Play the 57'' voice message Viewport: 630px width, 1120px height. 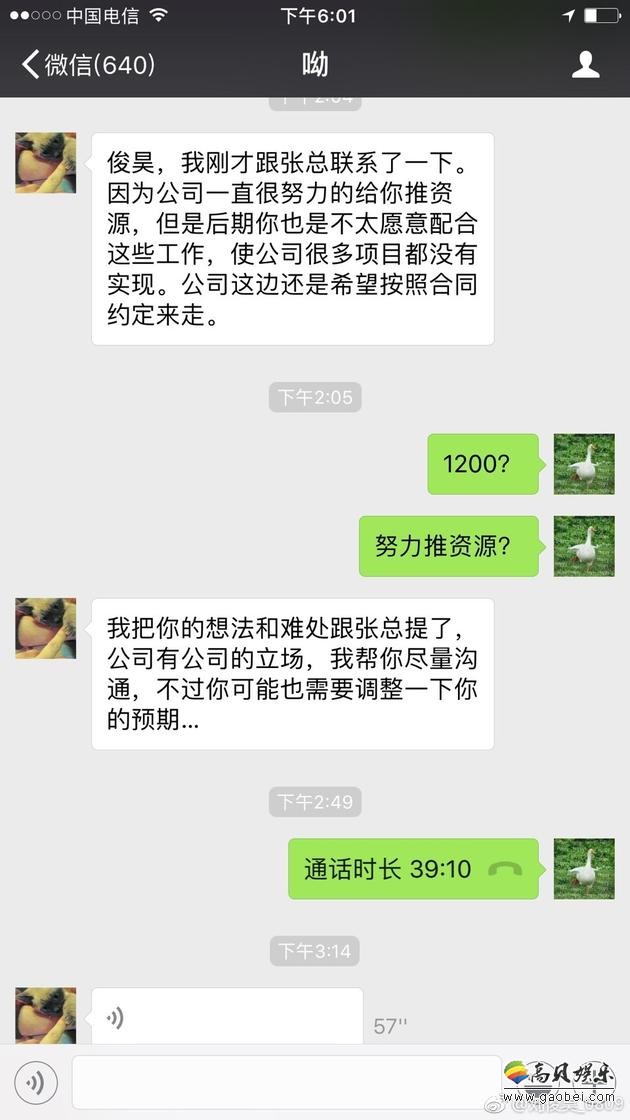point(227,1017)
